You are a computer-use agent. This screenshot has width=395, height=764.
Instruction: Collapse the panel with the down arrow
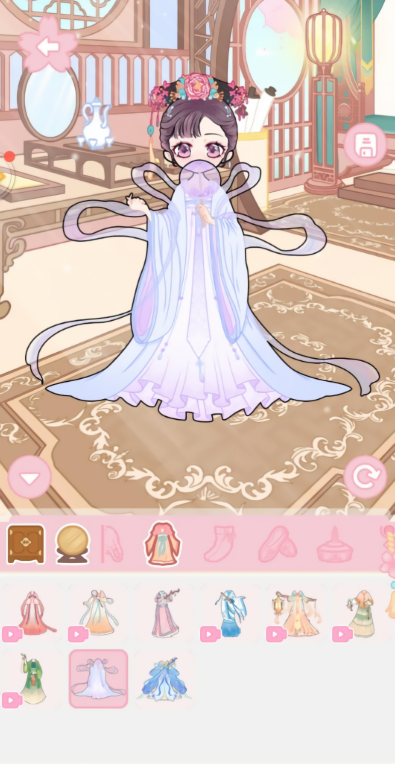point(30,477)
